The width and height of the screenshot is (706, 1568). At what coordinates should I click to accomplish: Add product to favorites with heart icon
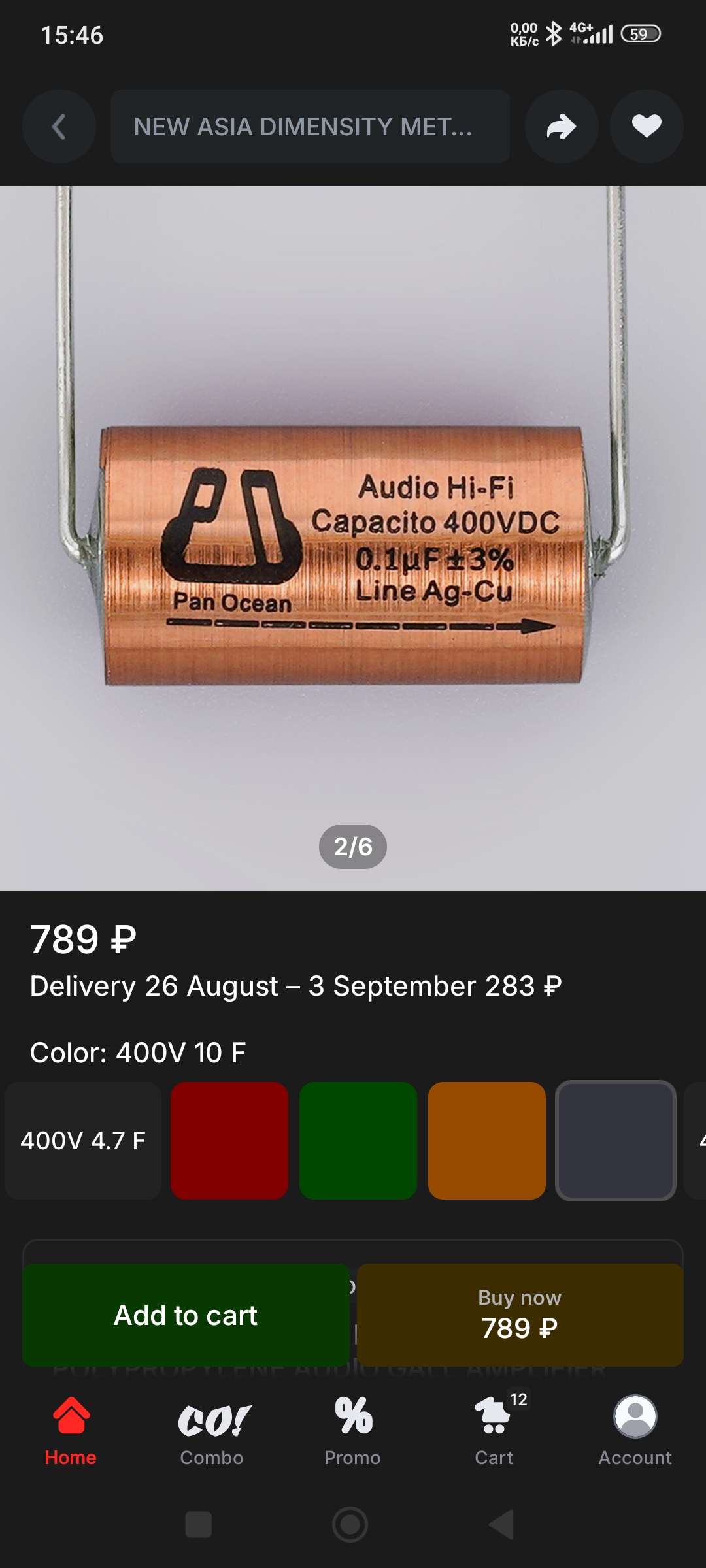647,126
